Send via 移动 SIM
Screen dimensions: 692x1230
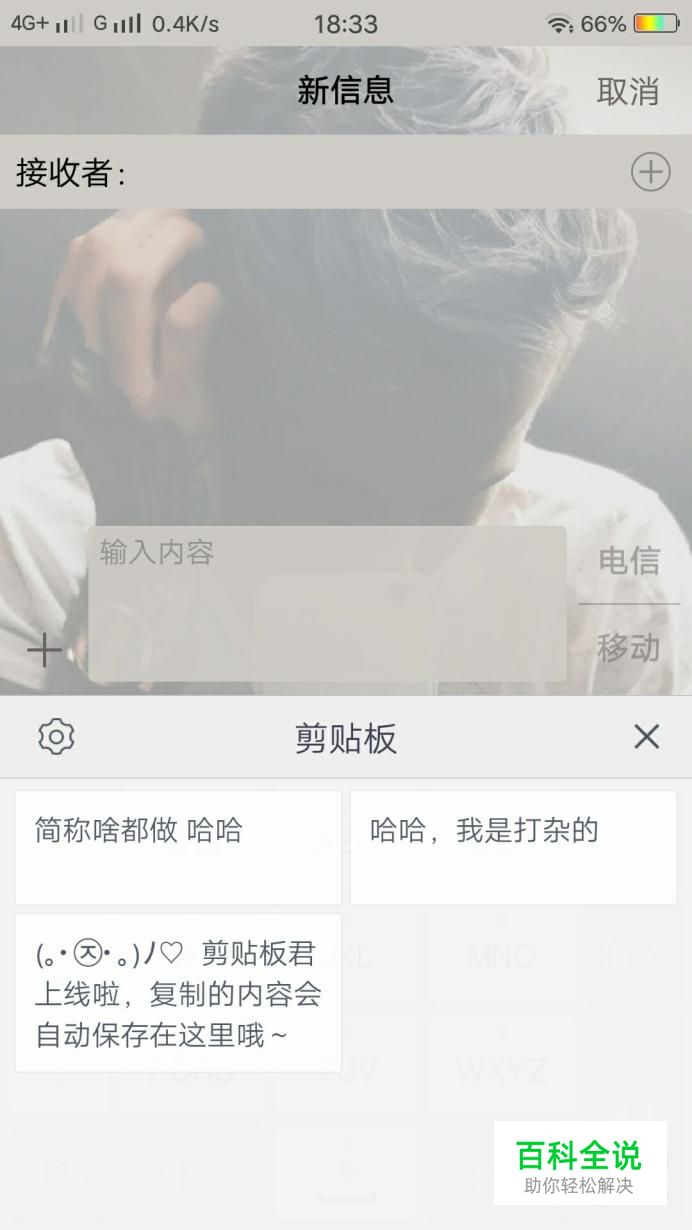click(x=629, y=647)
